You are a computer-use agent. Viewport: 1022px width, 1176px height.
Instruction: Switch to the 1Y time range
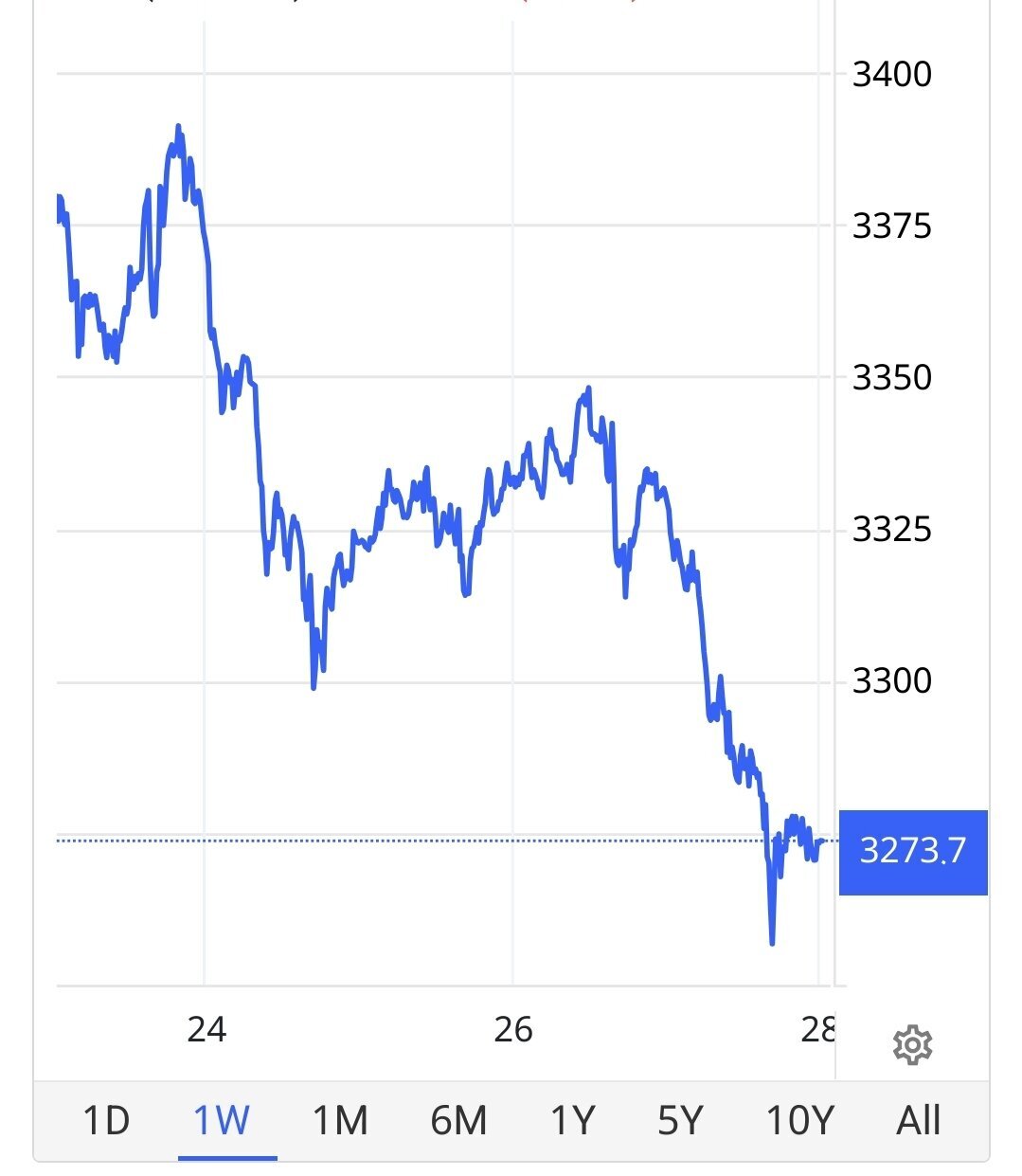572,1121
